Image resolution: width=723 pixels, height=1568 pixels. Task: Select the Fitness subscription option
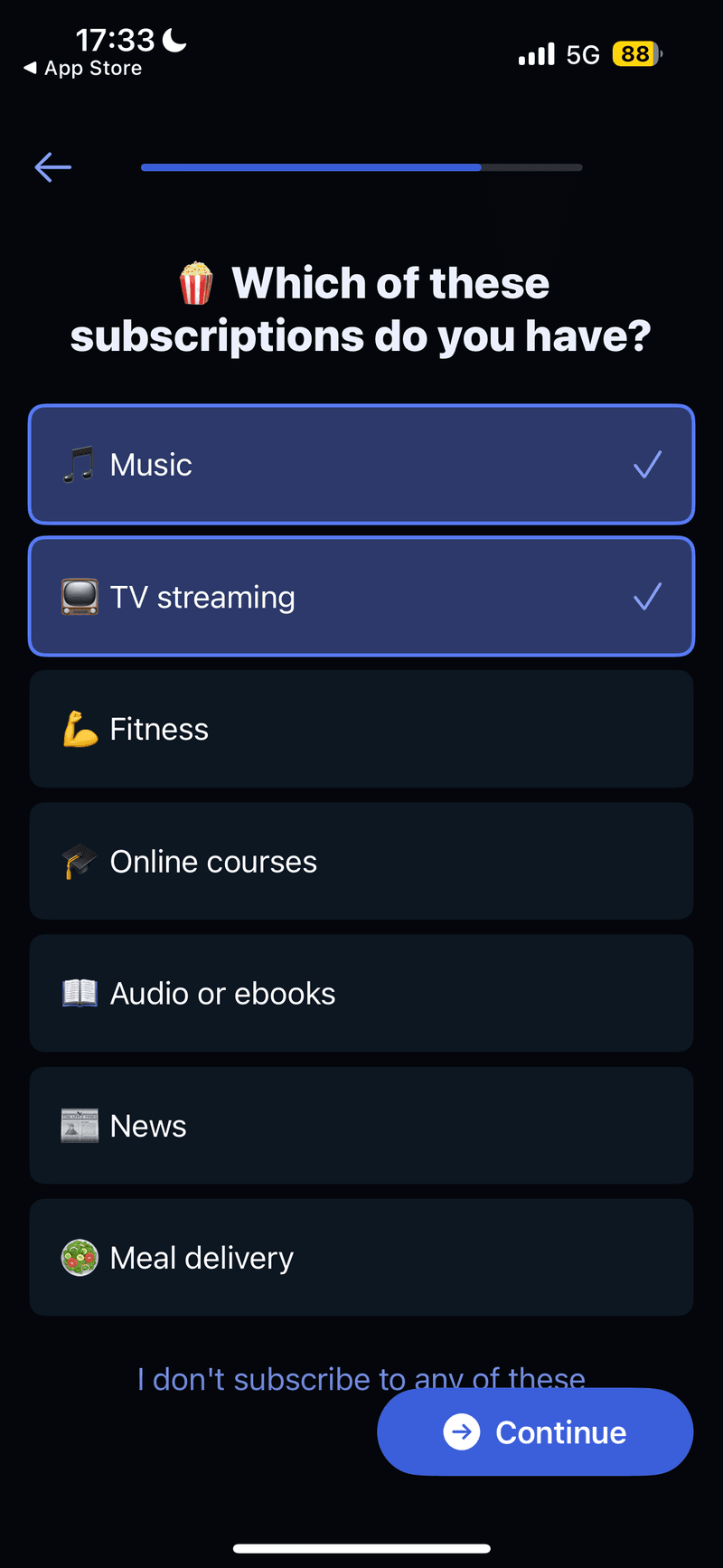click(x=361, y=729)
